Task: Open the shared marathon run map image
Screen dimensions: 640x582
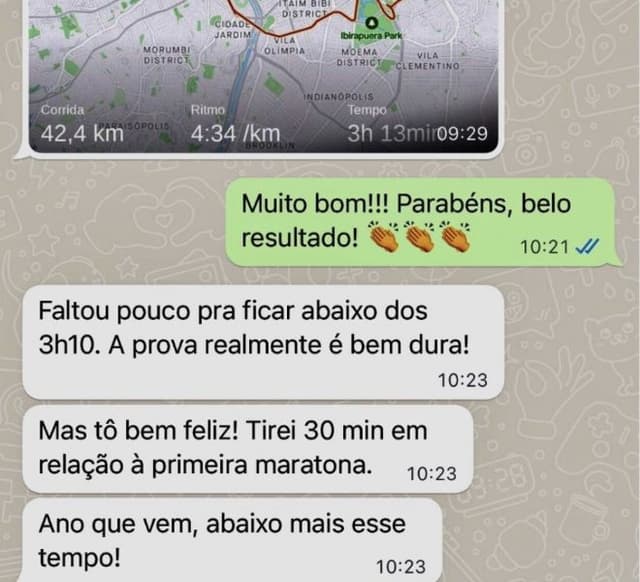Action: 262,60
